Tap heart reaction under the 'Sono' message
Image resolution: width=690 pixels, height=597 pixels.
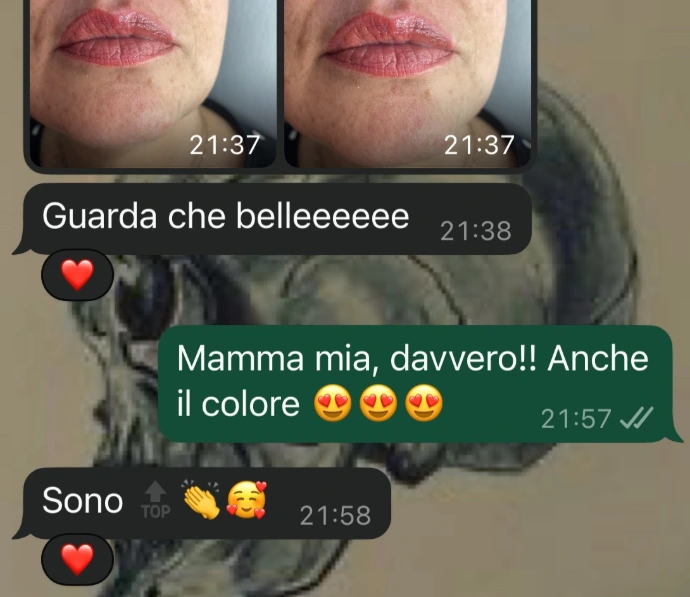(77, 562)
